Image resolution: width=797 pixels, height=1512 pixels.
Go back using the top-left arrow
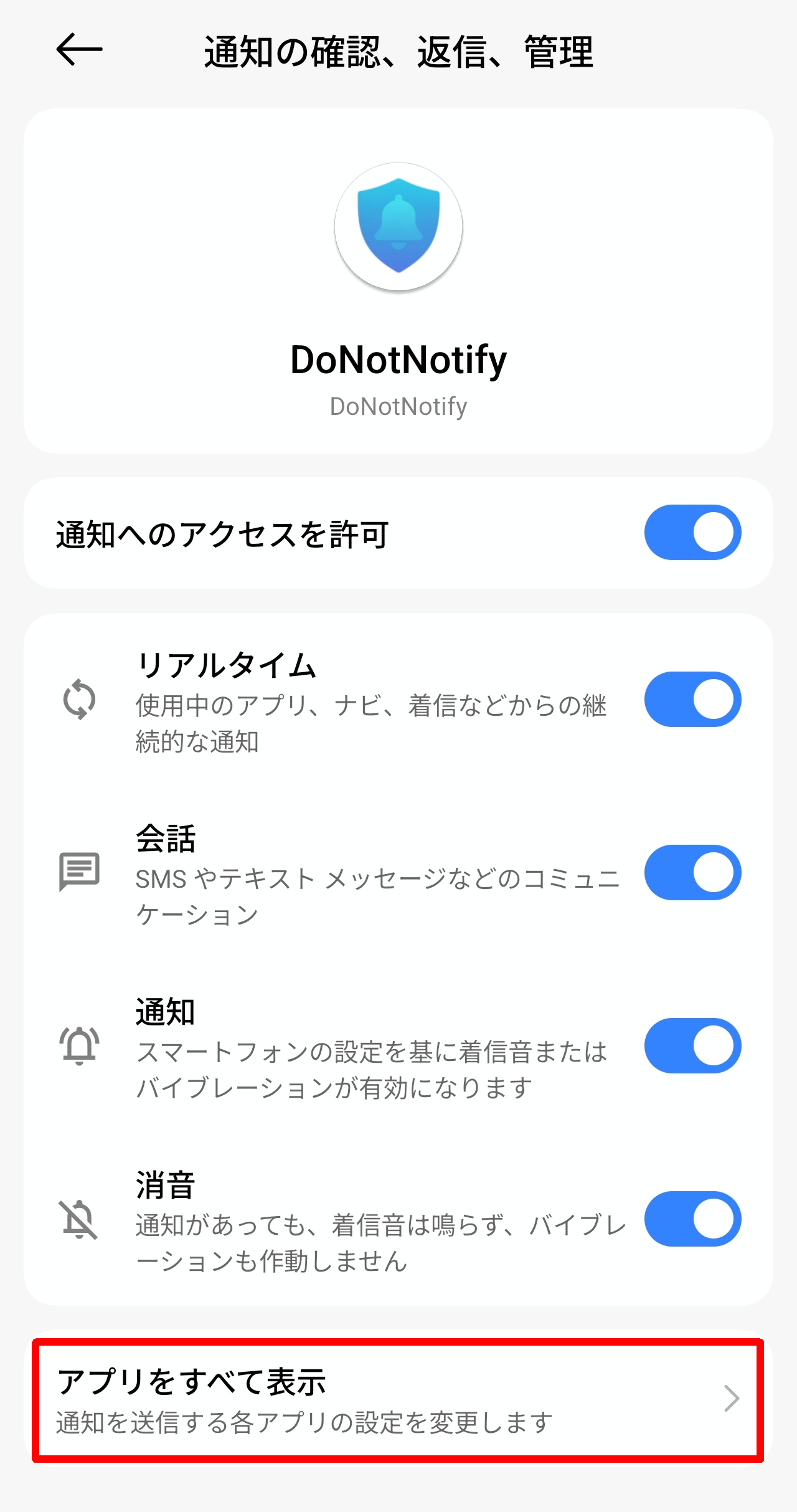[79, 50]
